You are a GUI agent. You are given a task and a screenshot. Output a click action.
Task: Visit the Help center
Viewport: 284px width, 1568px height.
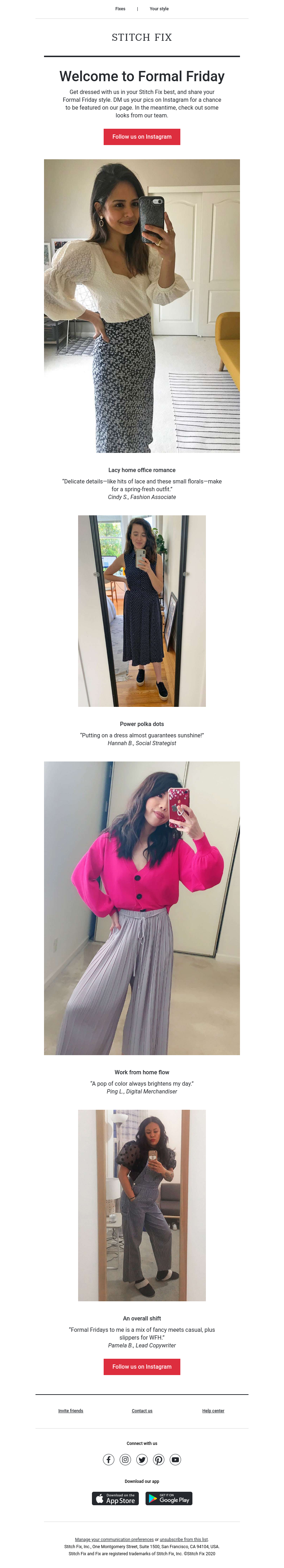click(213, 1410)
